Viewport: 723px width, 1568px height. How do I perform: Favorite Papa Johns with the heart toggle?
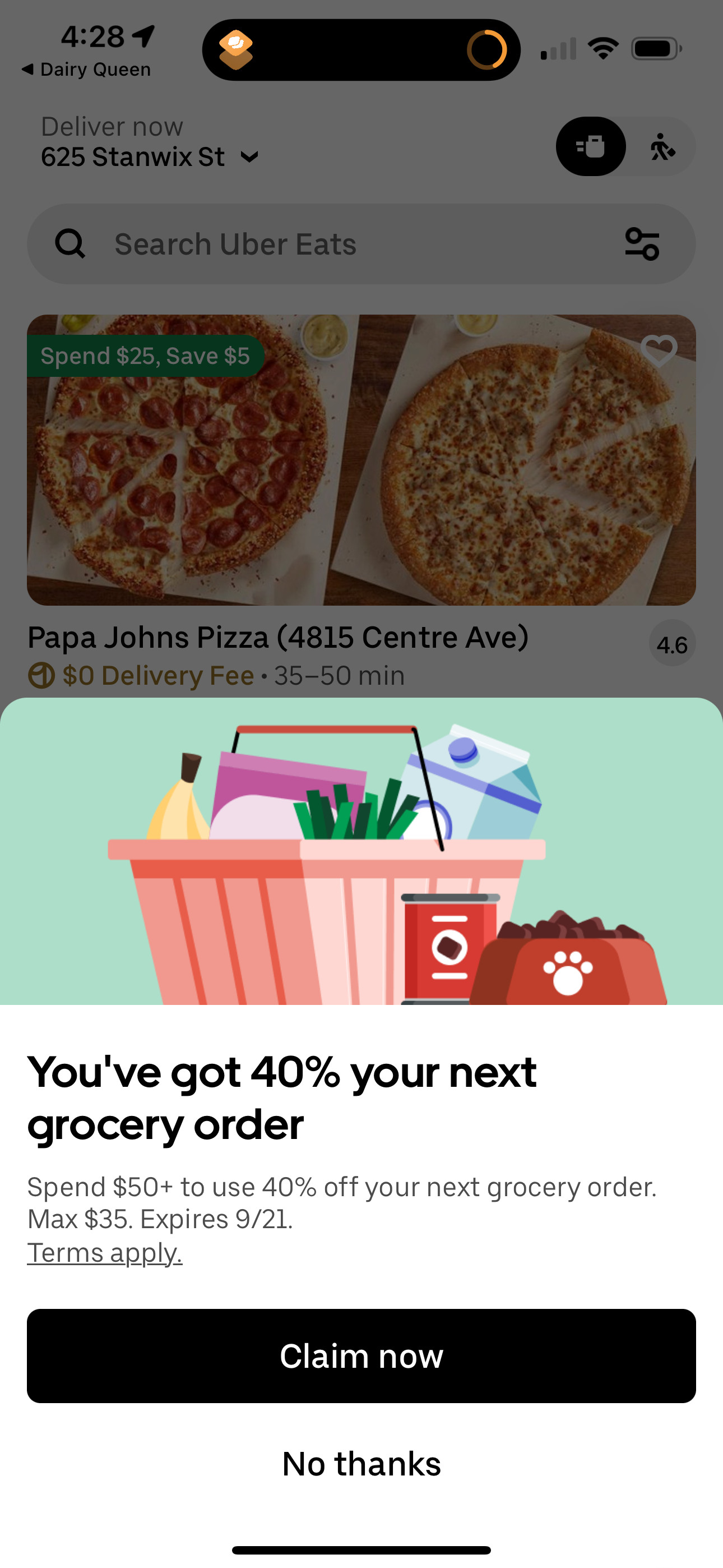(659, 351)
